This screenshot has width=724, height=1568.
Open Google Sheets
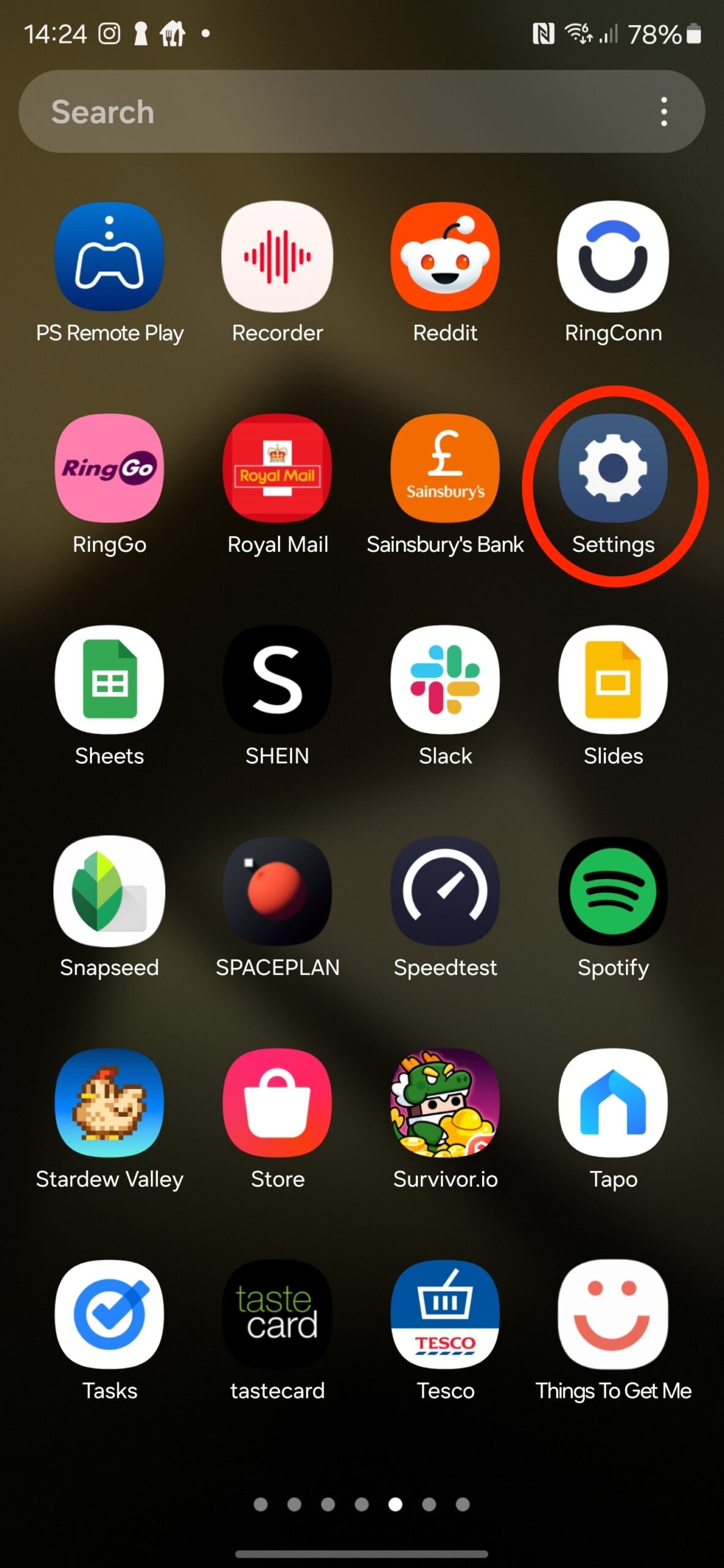pos(109,680)
